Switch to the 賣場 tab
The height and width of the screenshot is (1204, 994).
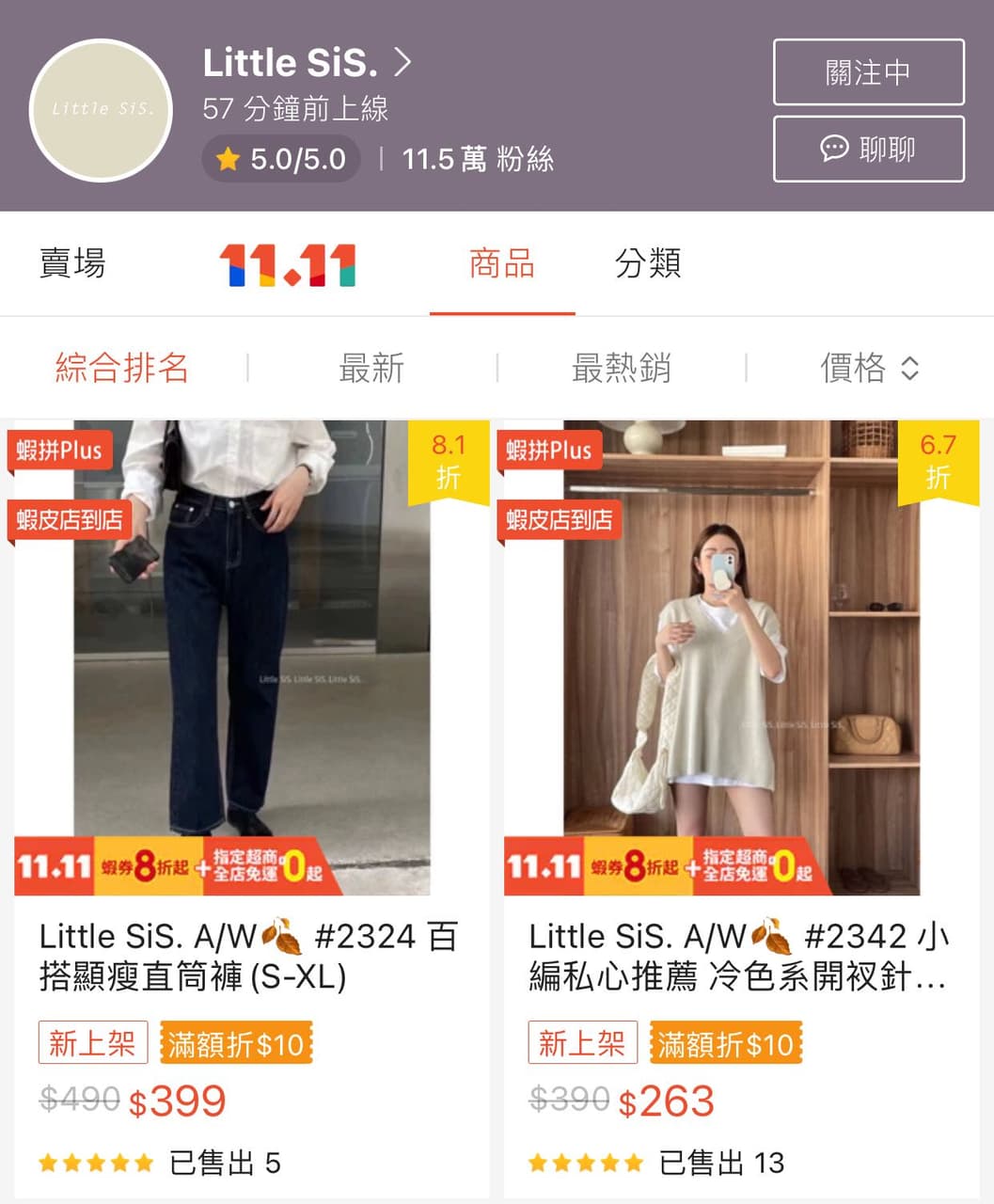[72, 263]
